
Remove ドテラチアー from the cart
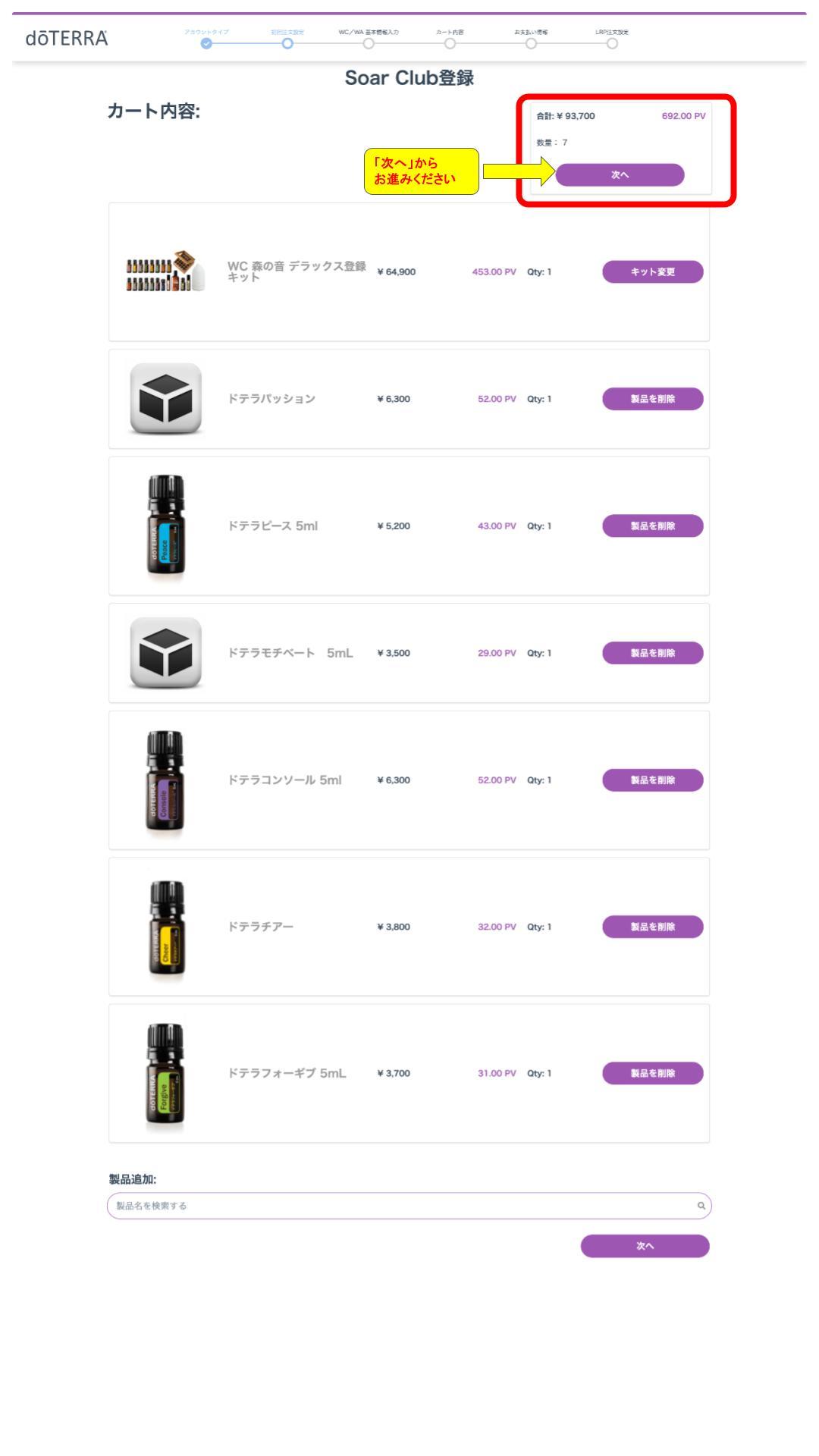click(652, 927)
